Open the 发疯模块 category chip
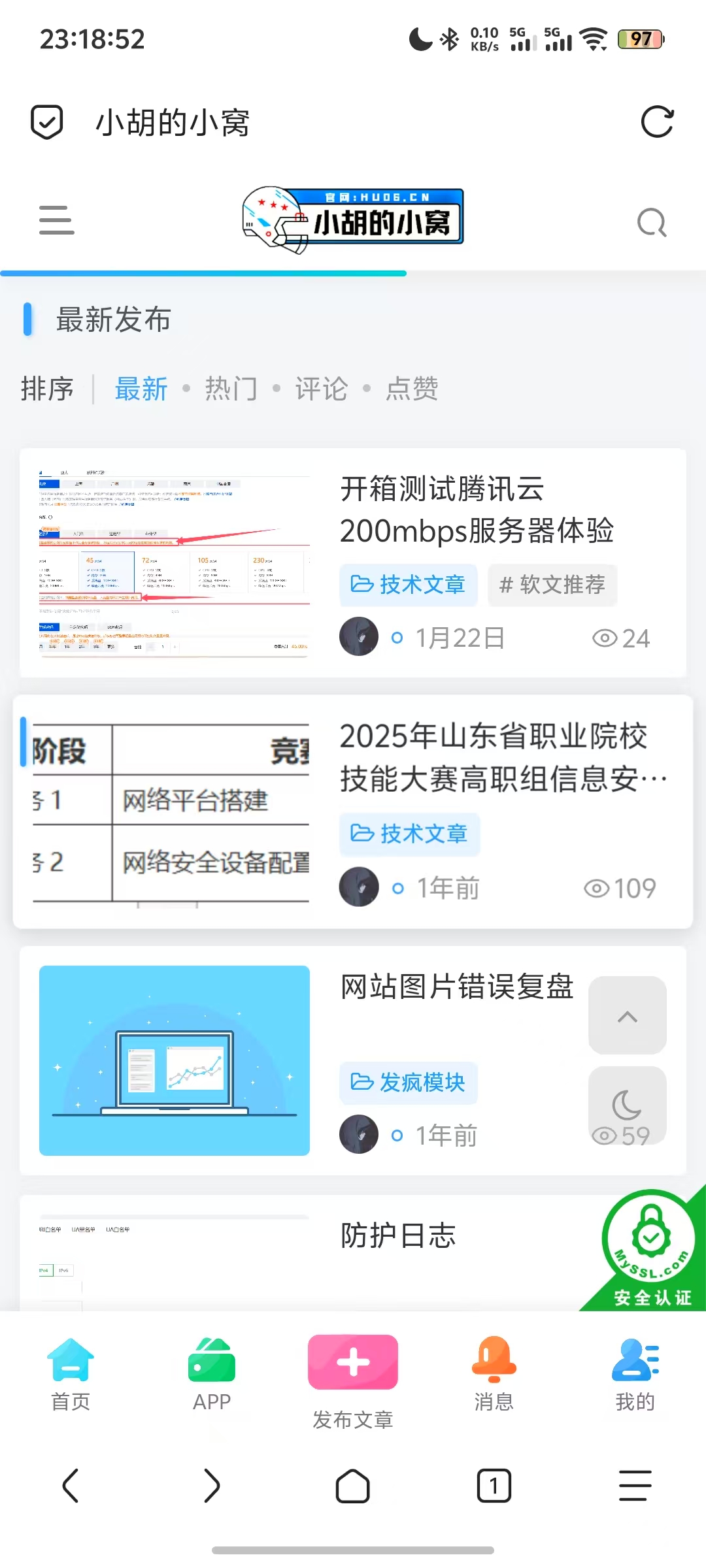Screen dimensions: 706x1568 coord(408,1083)
